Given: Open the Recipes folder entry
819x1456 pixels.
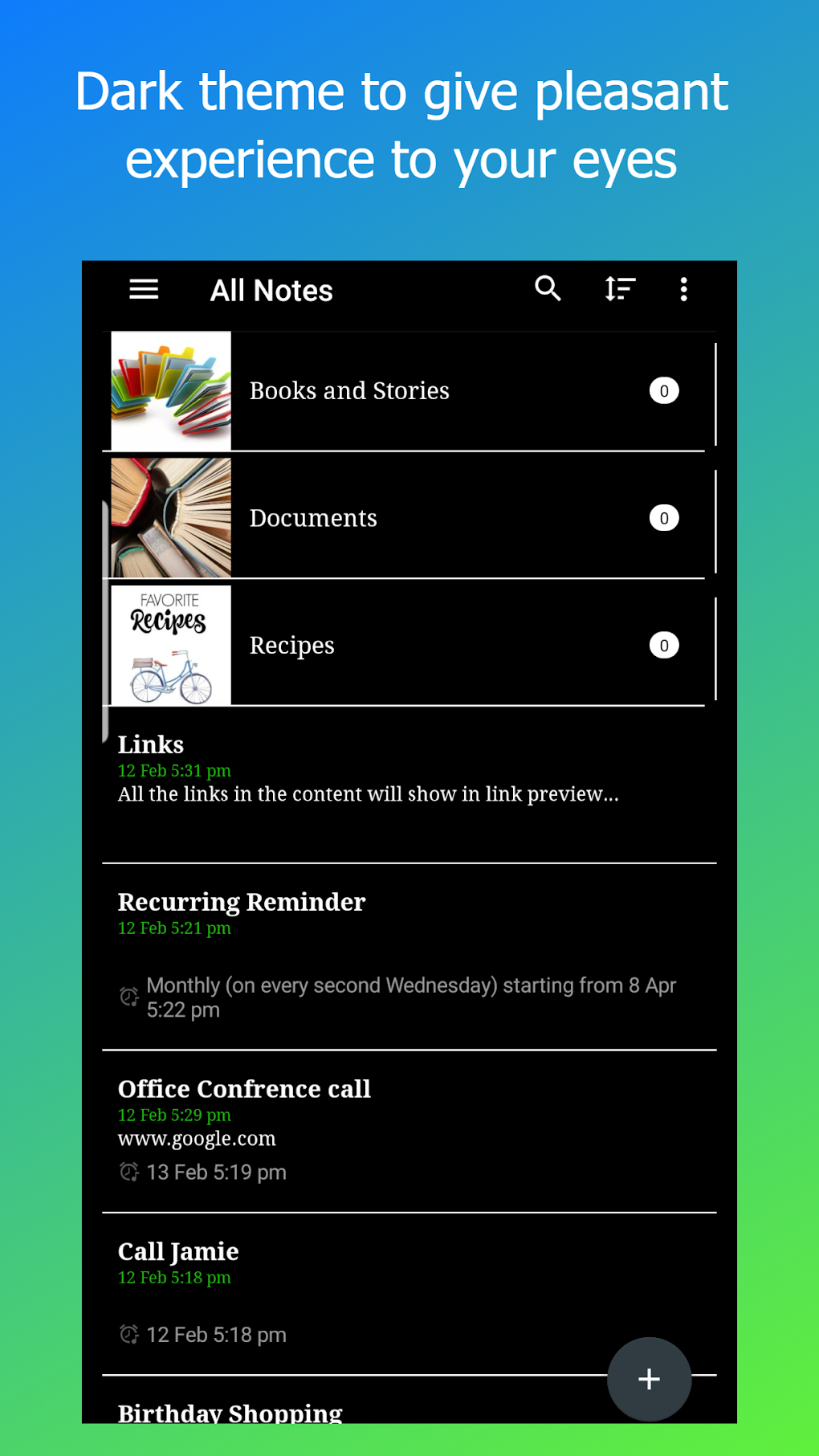Looking at the screenshot, I should 291,645.
